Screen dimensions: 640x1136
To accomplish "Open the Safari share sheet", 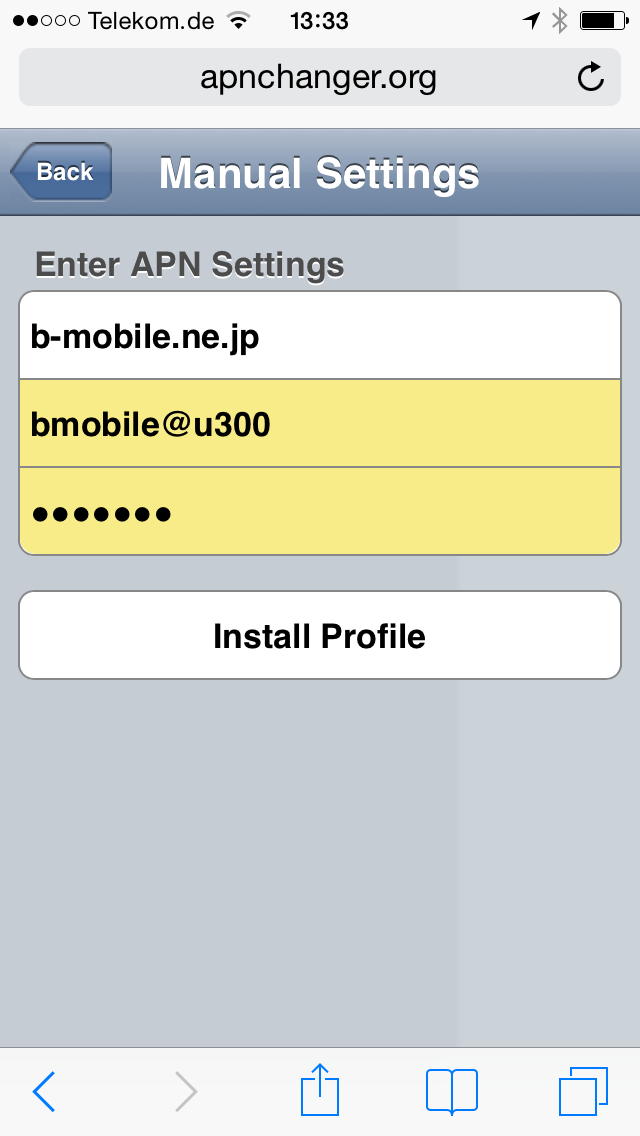I will point(320,1089).
